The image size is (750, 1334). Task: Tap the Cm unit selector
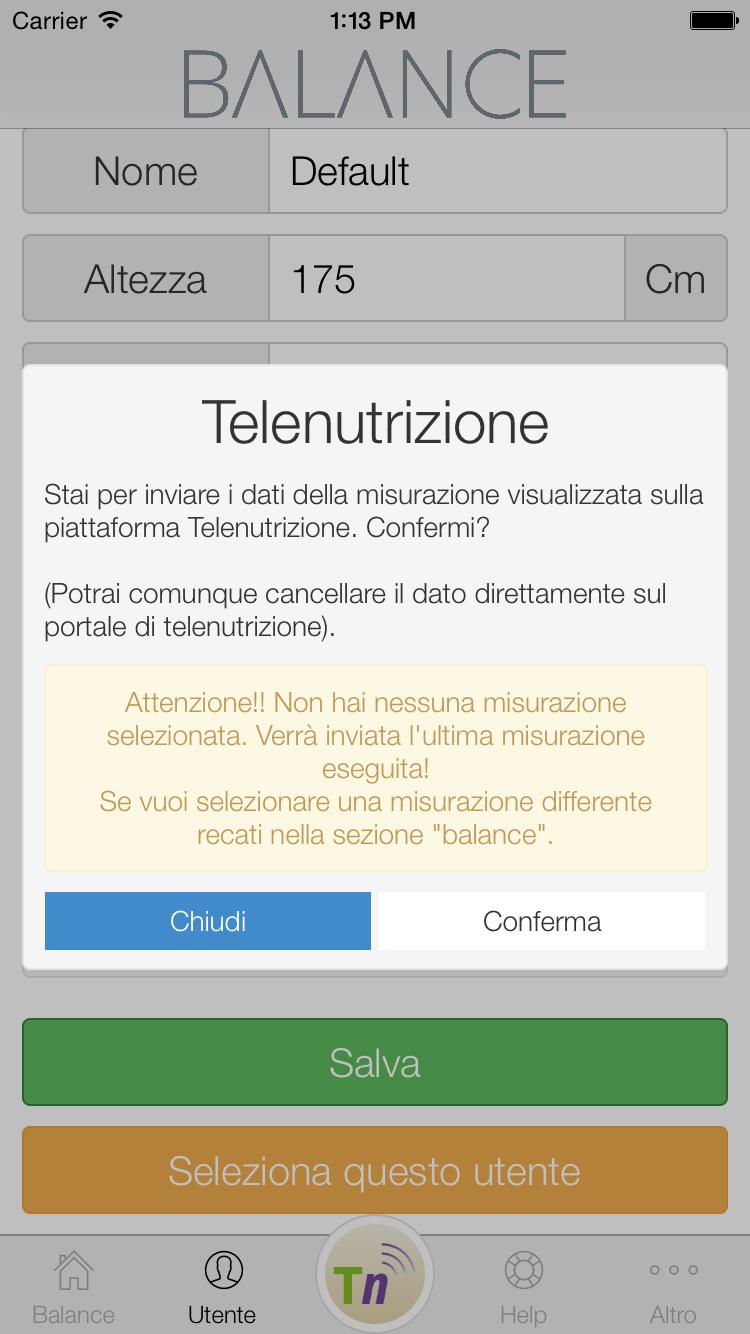677,279
